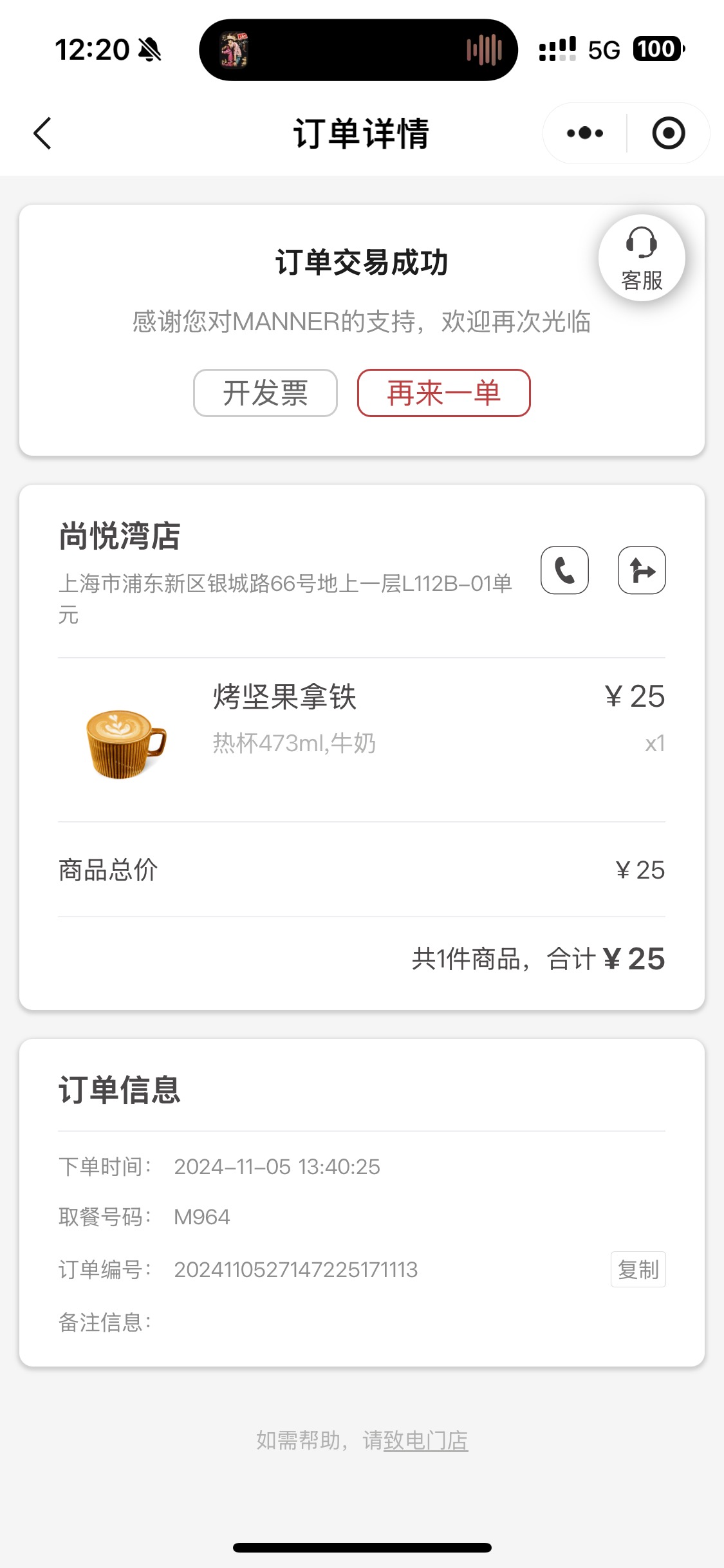Reorder with the 再来一单 button
The width and height of the screenshot is (724, 1568).
pyautogui.click(x=444, y=393)
